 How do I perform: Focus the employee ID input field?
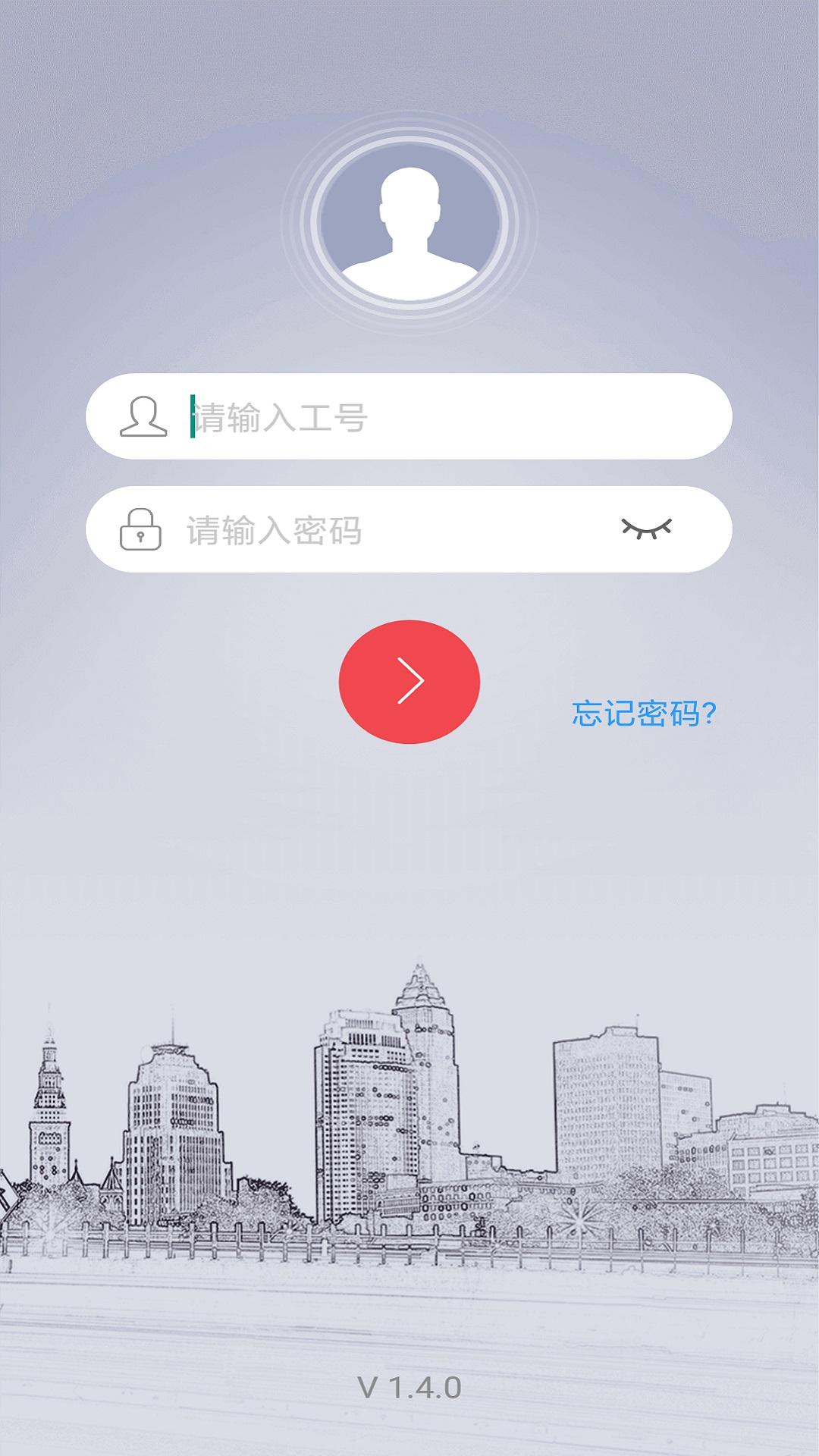coord(425,416)
